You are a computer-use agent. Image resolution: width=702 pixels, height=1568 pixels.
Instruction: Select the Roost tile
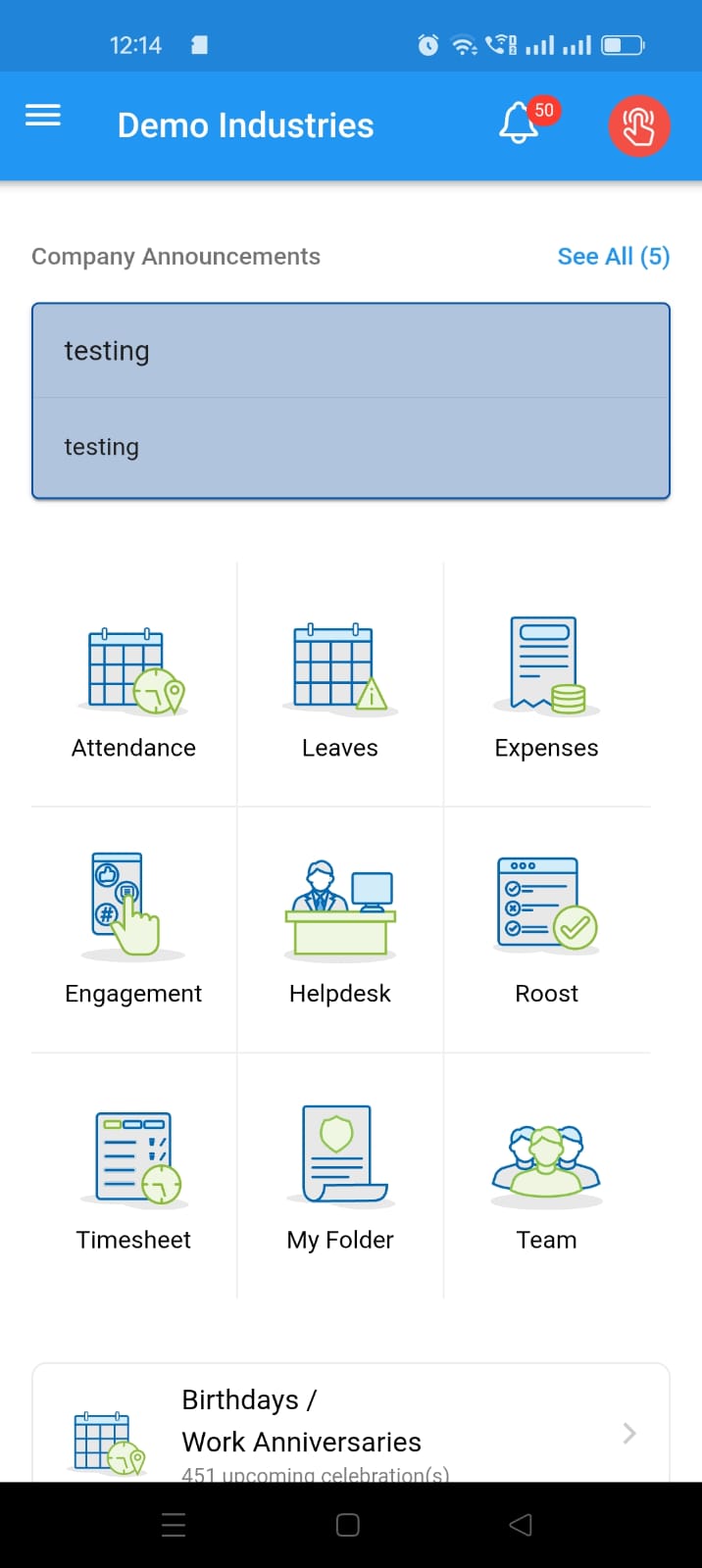(546, 931)
